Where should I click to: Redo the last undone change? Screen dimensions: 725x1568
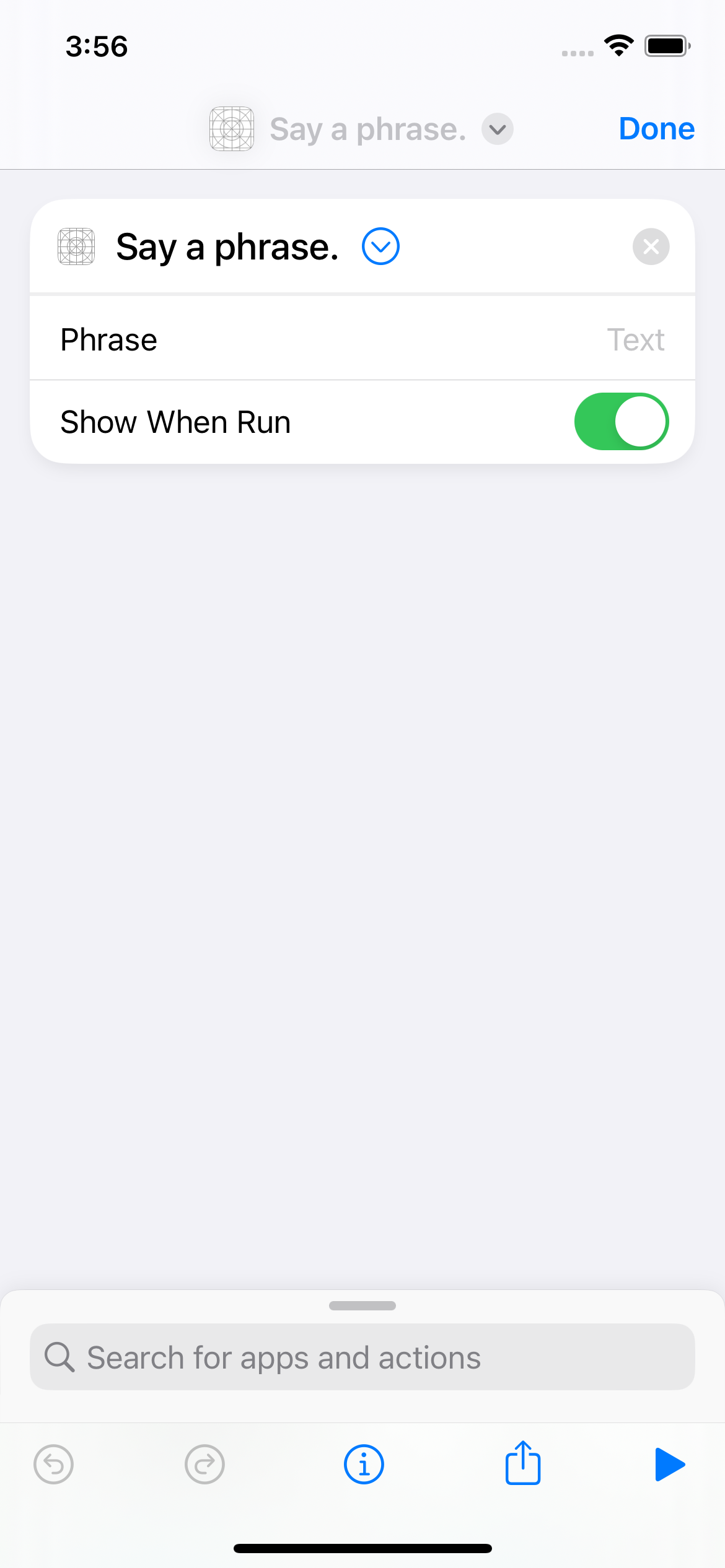point(204,1465)
